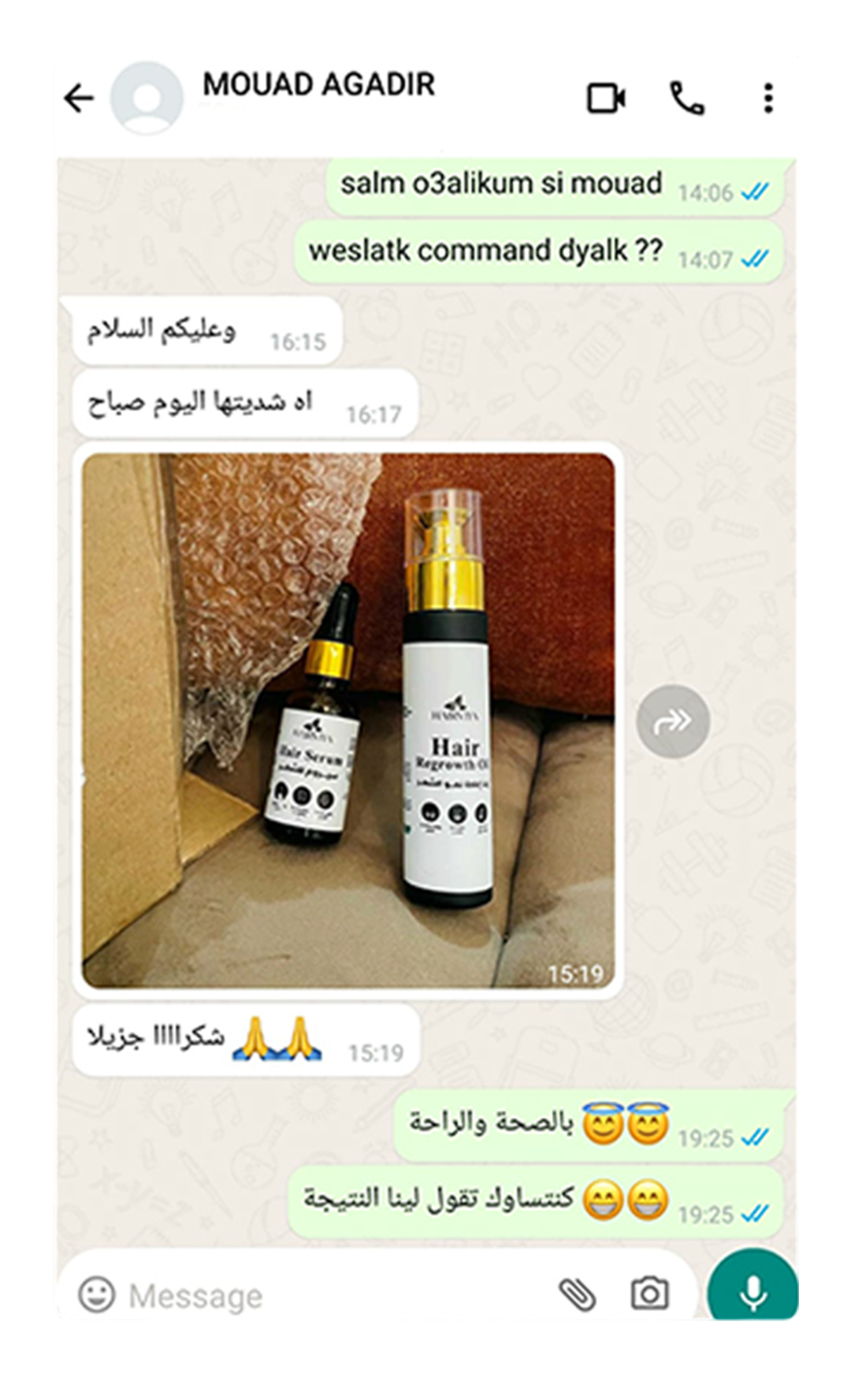Open the camera from message bar
Image resolution: width=851 pixels, height=1400 pixels.
(x=649, y=1294)
